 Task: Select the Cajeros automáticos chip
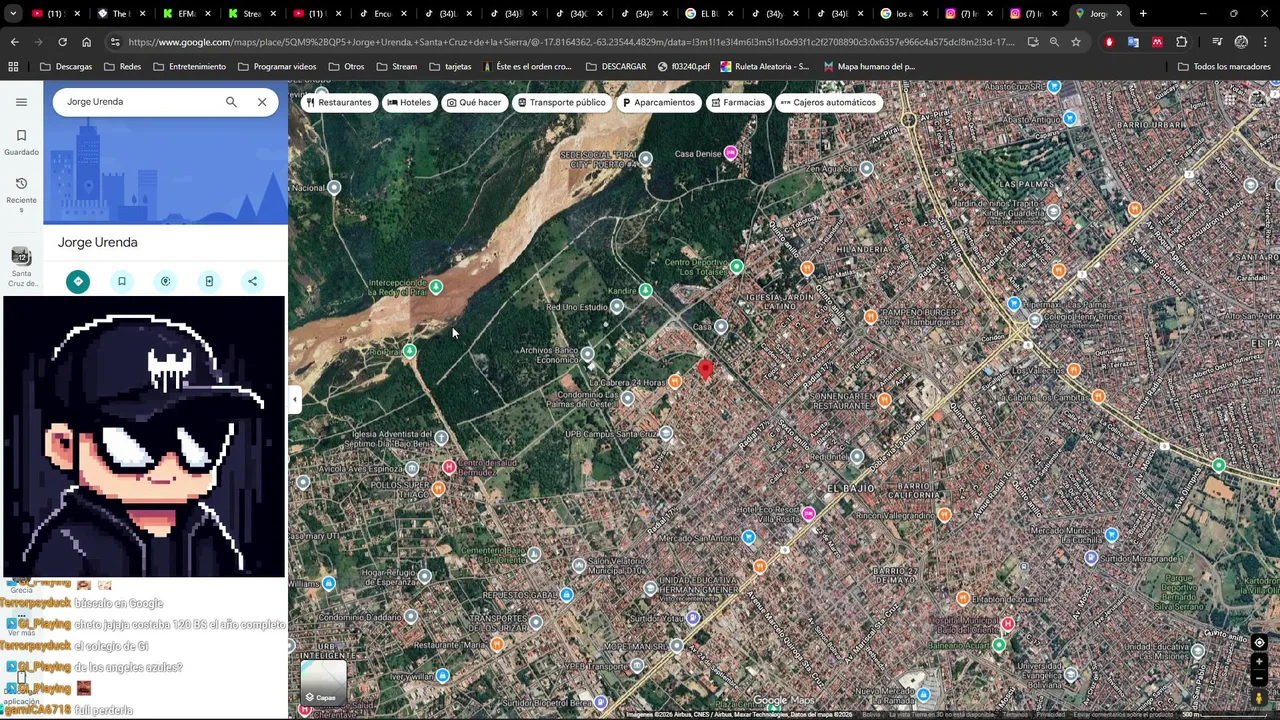point(828,102)
